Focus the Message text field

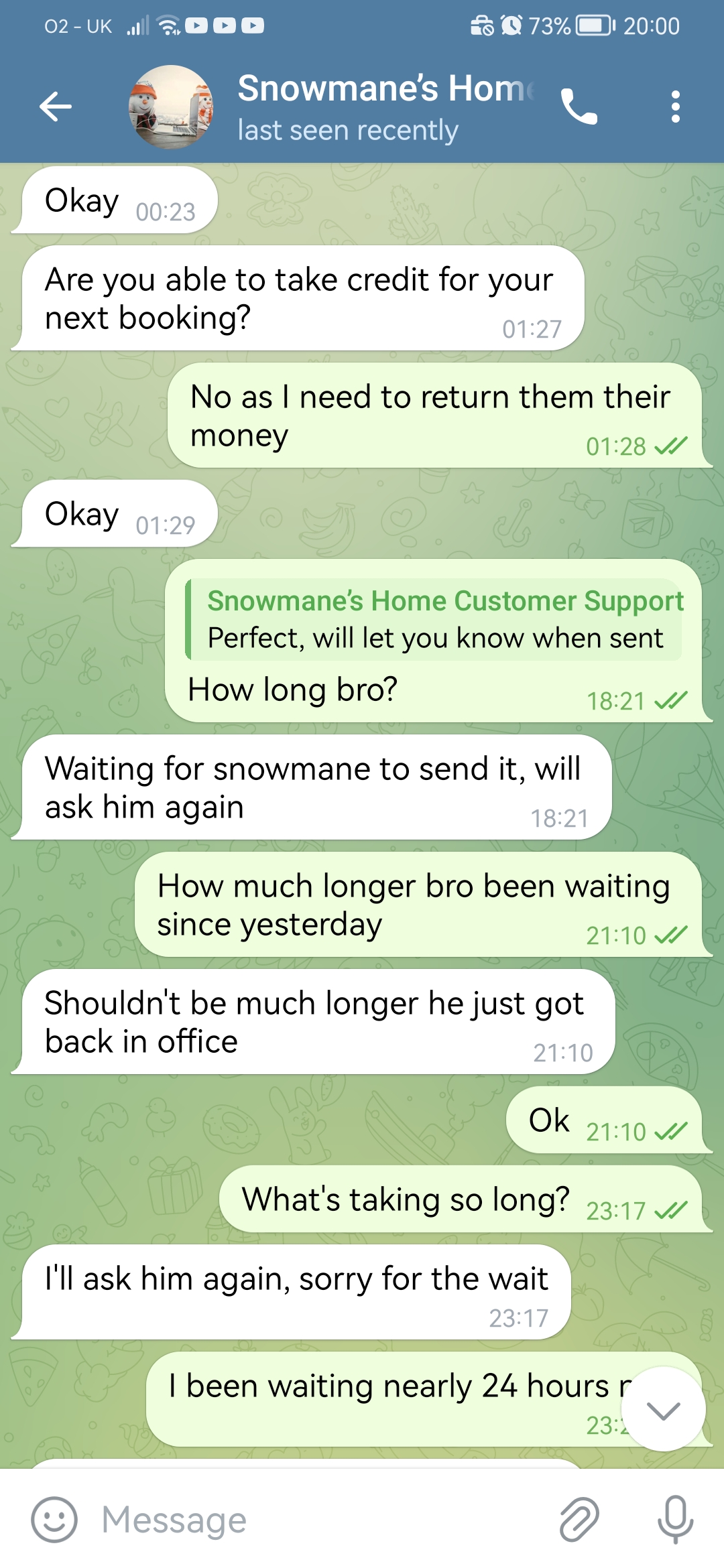click(x=322, y=1520)
